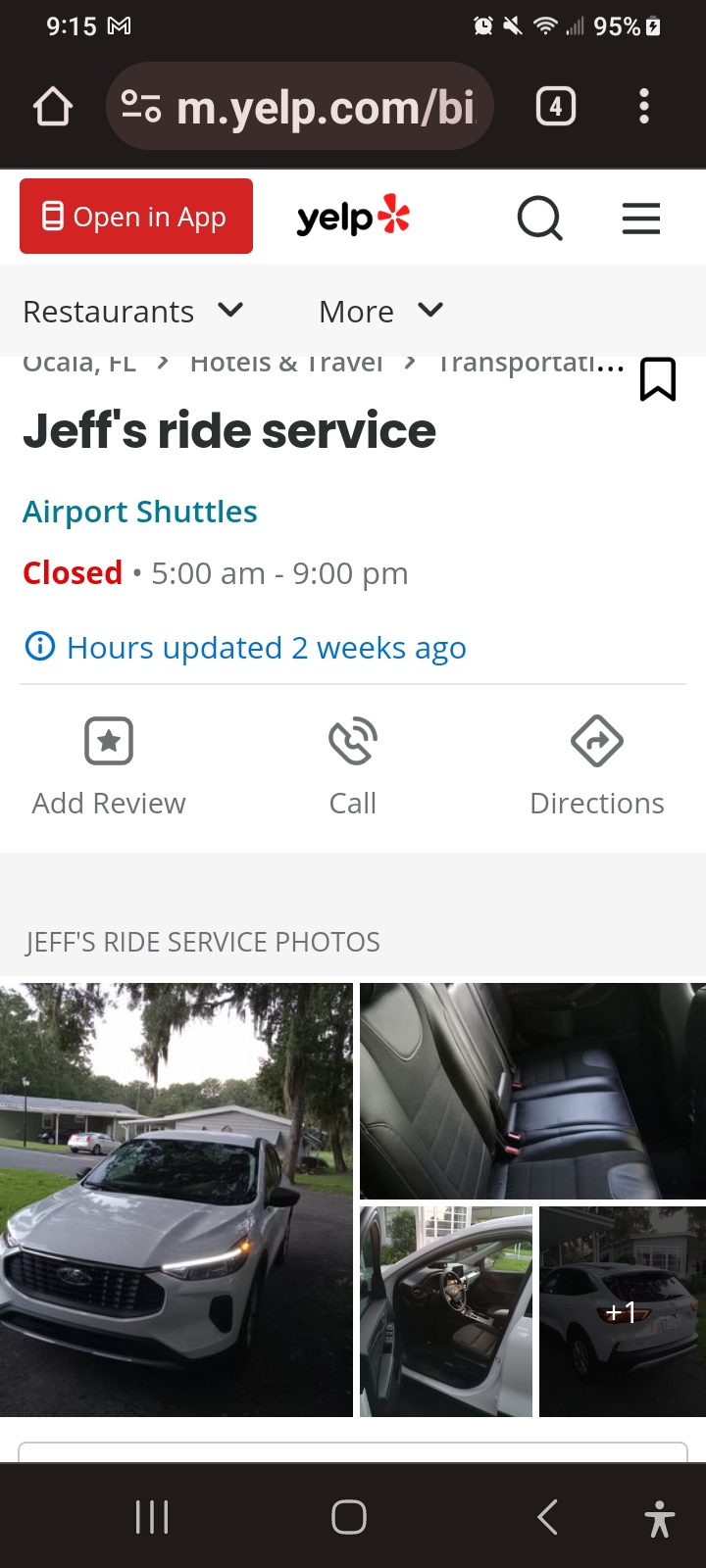
Task: Open the open car door photo
Action: pyautogui.click(x=446, y=1311)
